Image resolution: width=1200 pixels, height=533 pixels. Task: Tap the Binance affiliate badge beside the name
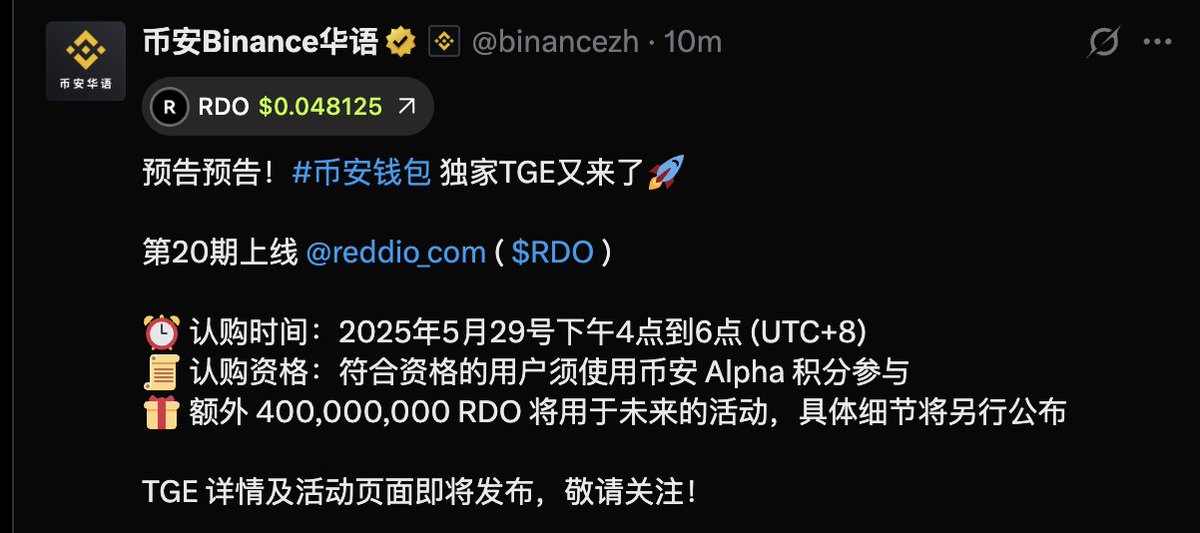click(x=443, y=42)
